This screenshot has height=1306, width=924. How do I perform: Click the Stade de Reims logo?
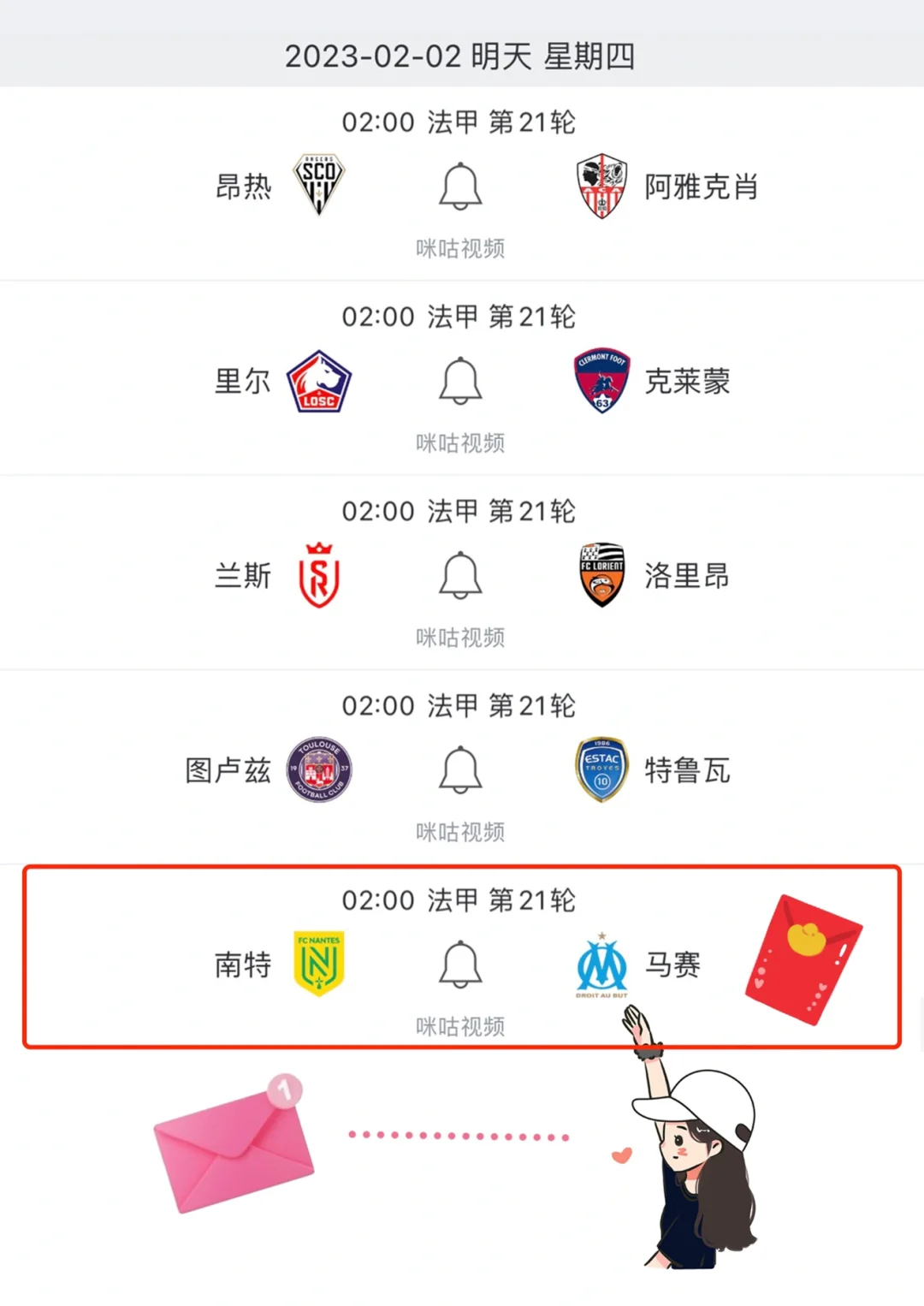tap(318, 576)
